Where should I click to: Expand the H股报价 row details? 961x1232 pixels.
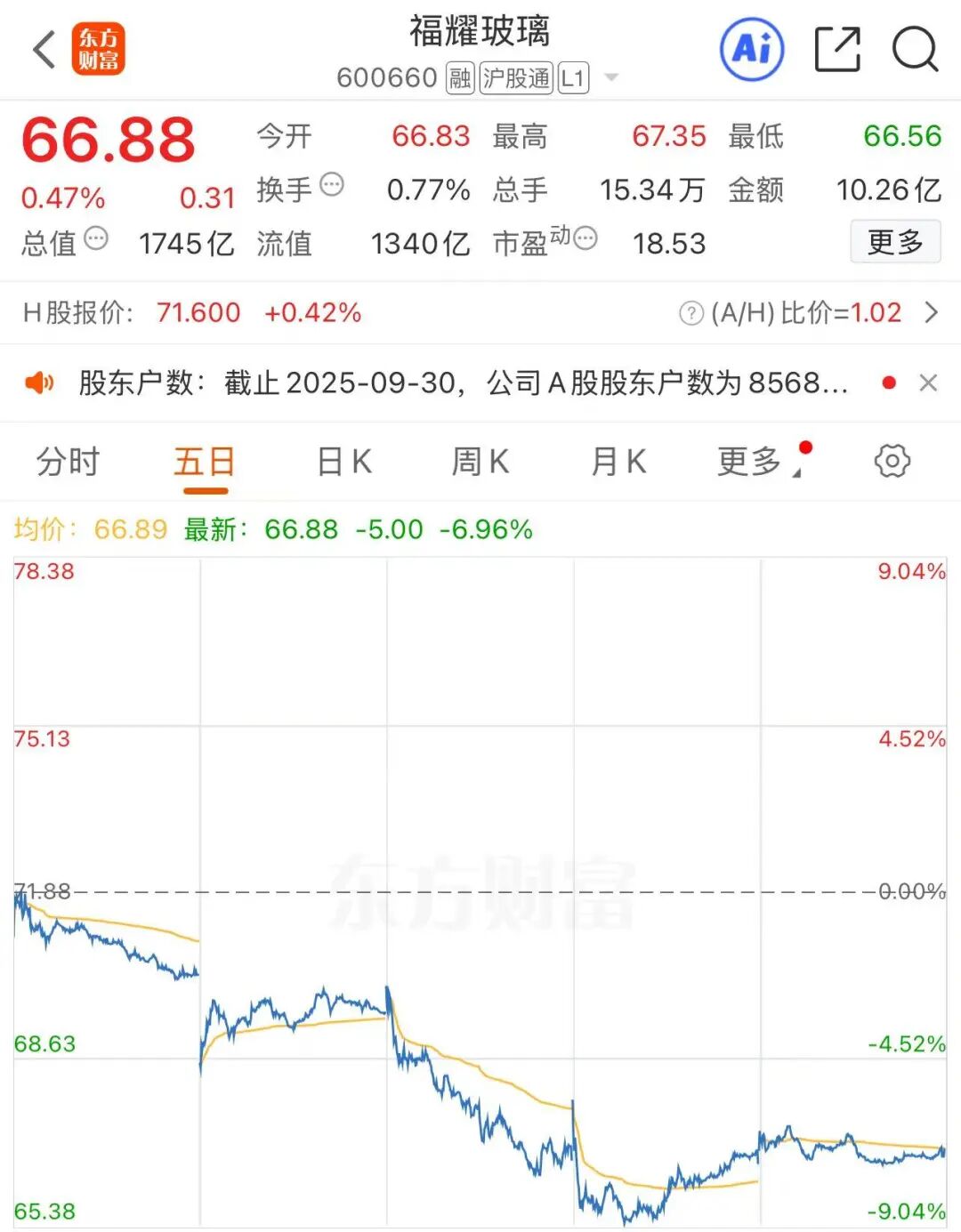(x=933, y=313)
